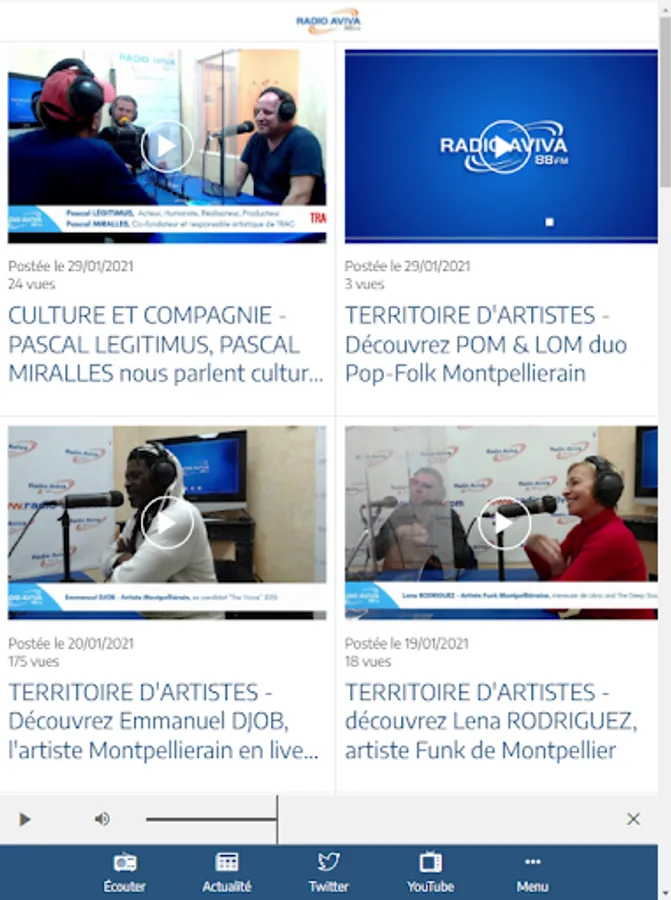Image resolution: width=671 pixels, height=900 pixels.
Task: Open the POM & LOM Pop-Folk title link
Action: click(x=480, y=345)
